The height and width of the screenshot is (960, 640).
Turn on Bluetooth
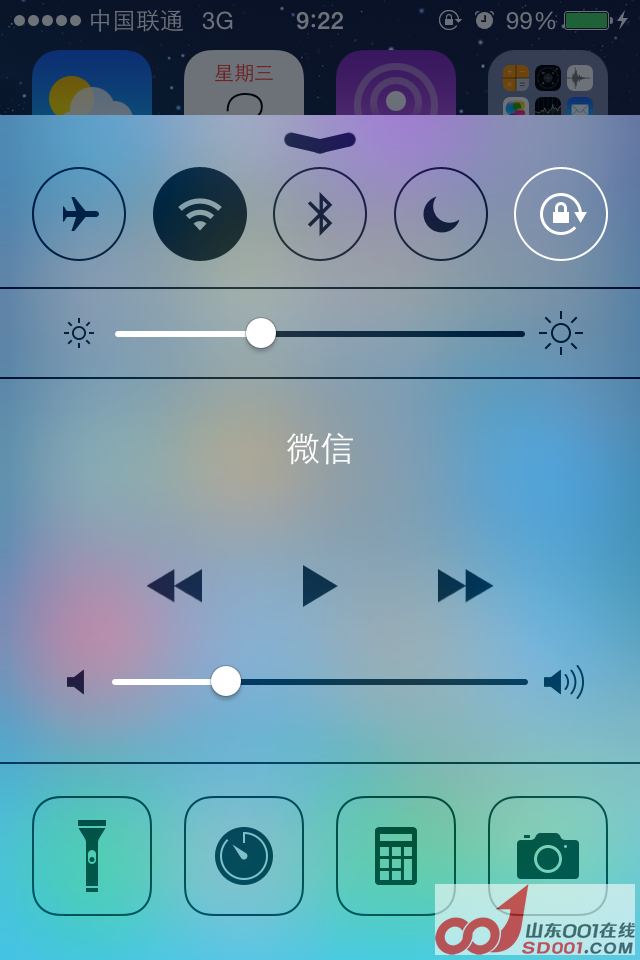coord(320,214)
